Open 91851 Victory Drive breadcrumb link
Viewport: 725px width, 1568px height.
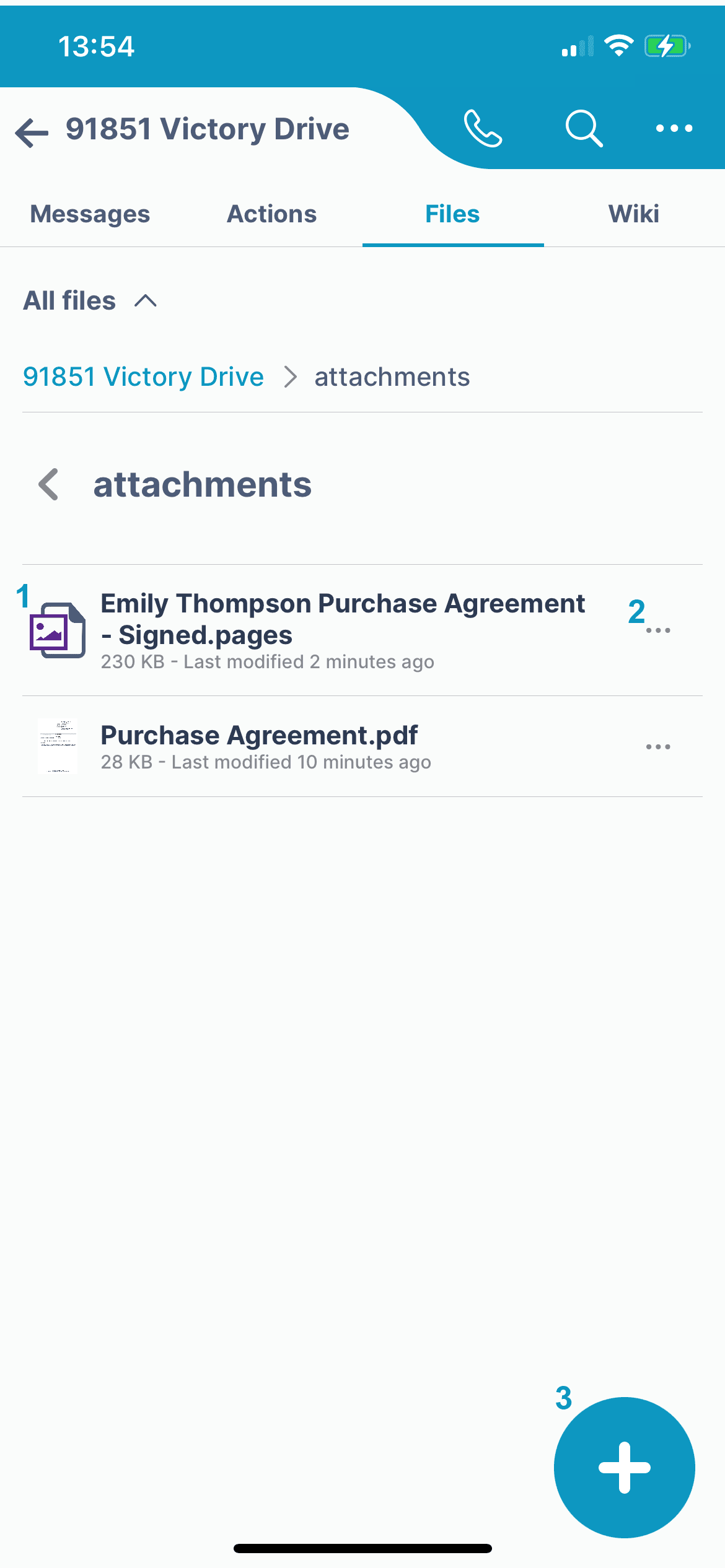click(143, 377)
